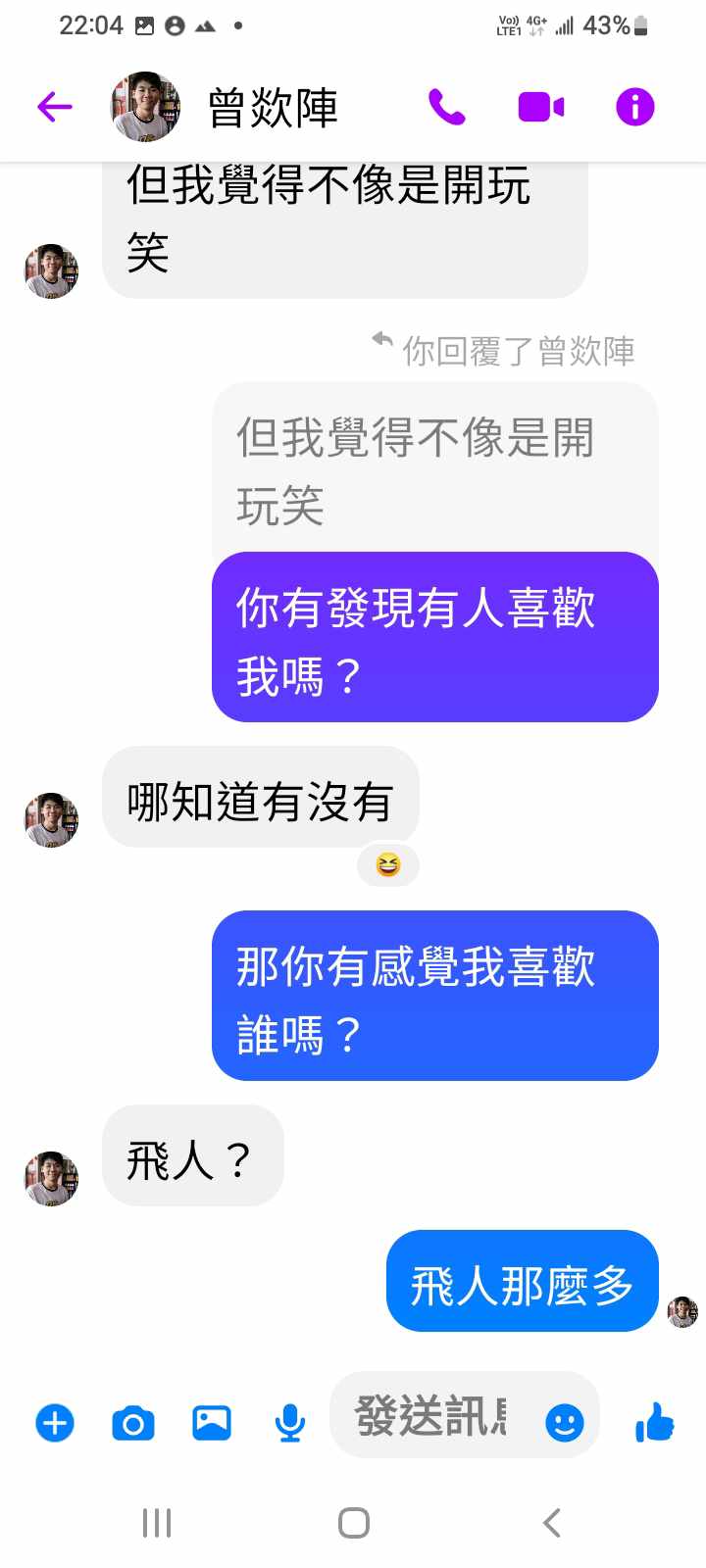Open the camera to take a photo

point(133,1422)
